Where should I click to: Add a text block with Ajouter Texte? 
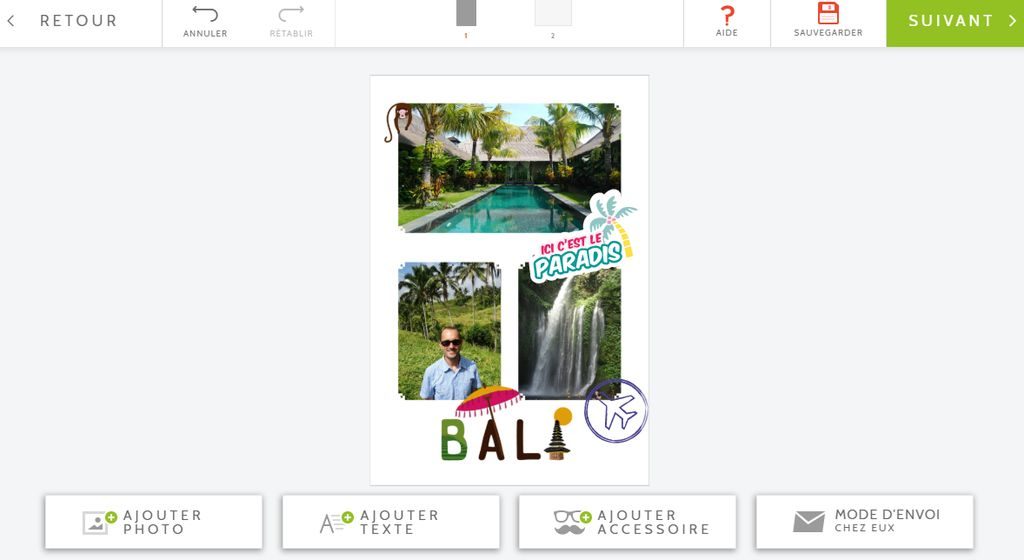[x=390, y=522]
